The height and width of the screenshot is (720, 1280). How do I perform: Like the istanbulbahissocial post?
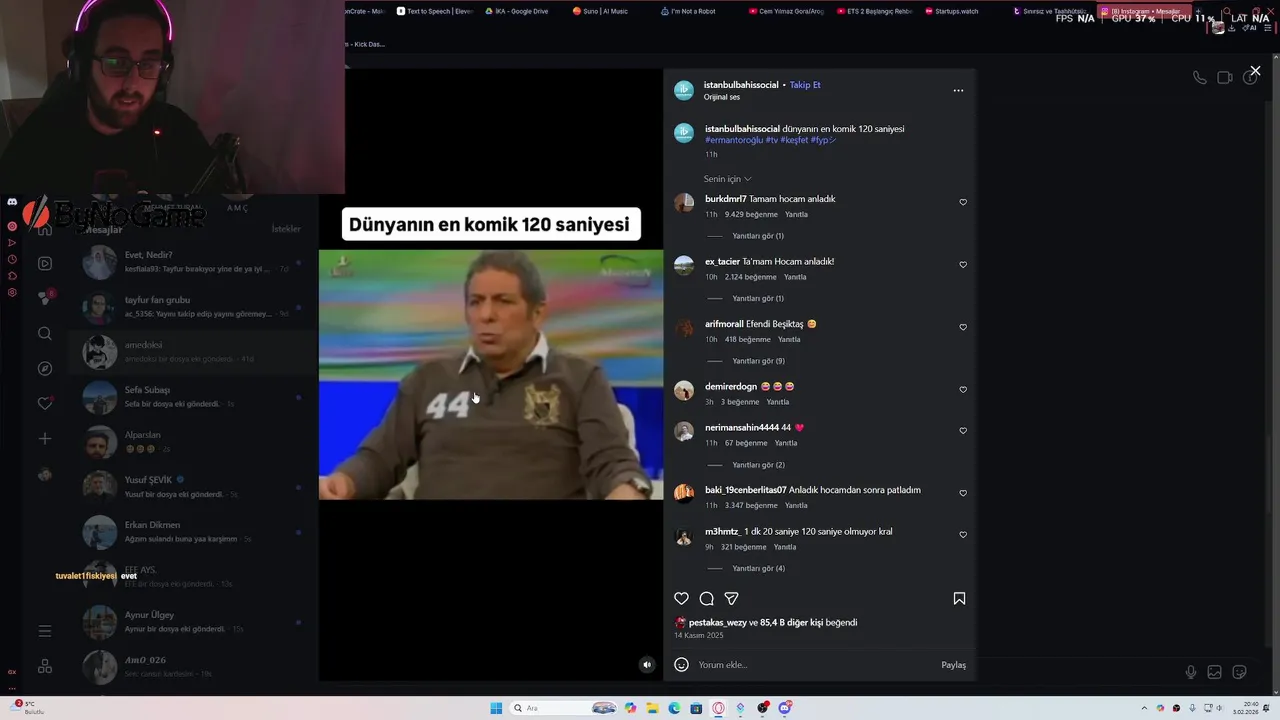681,598
